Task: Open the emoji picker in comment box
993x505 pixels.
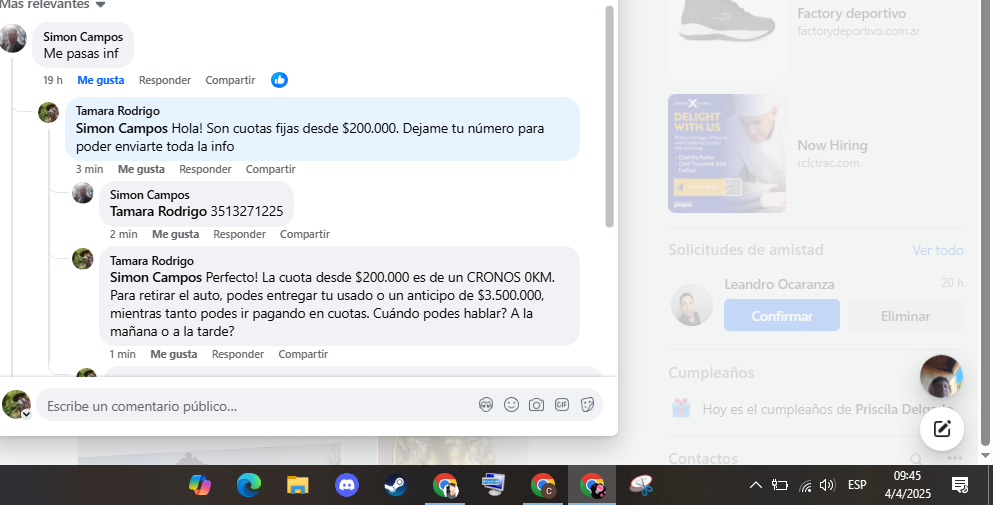Action: (x=511, y=405)
